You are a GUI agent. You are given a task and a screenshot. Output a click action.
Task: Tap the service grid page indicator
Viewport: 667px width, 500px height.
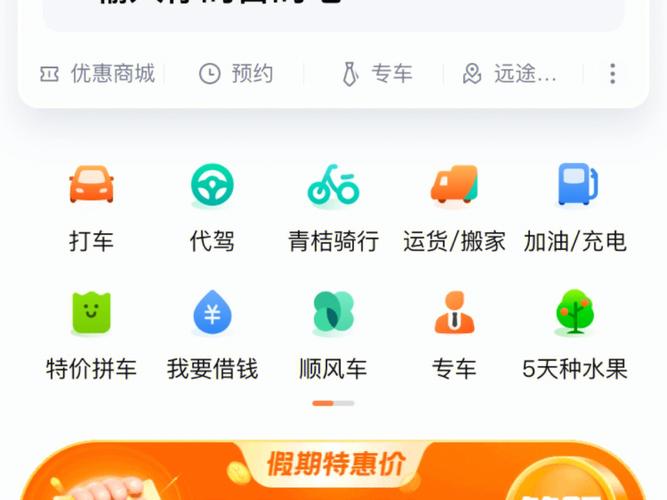(333, 403)
